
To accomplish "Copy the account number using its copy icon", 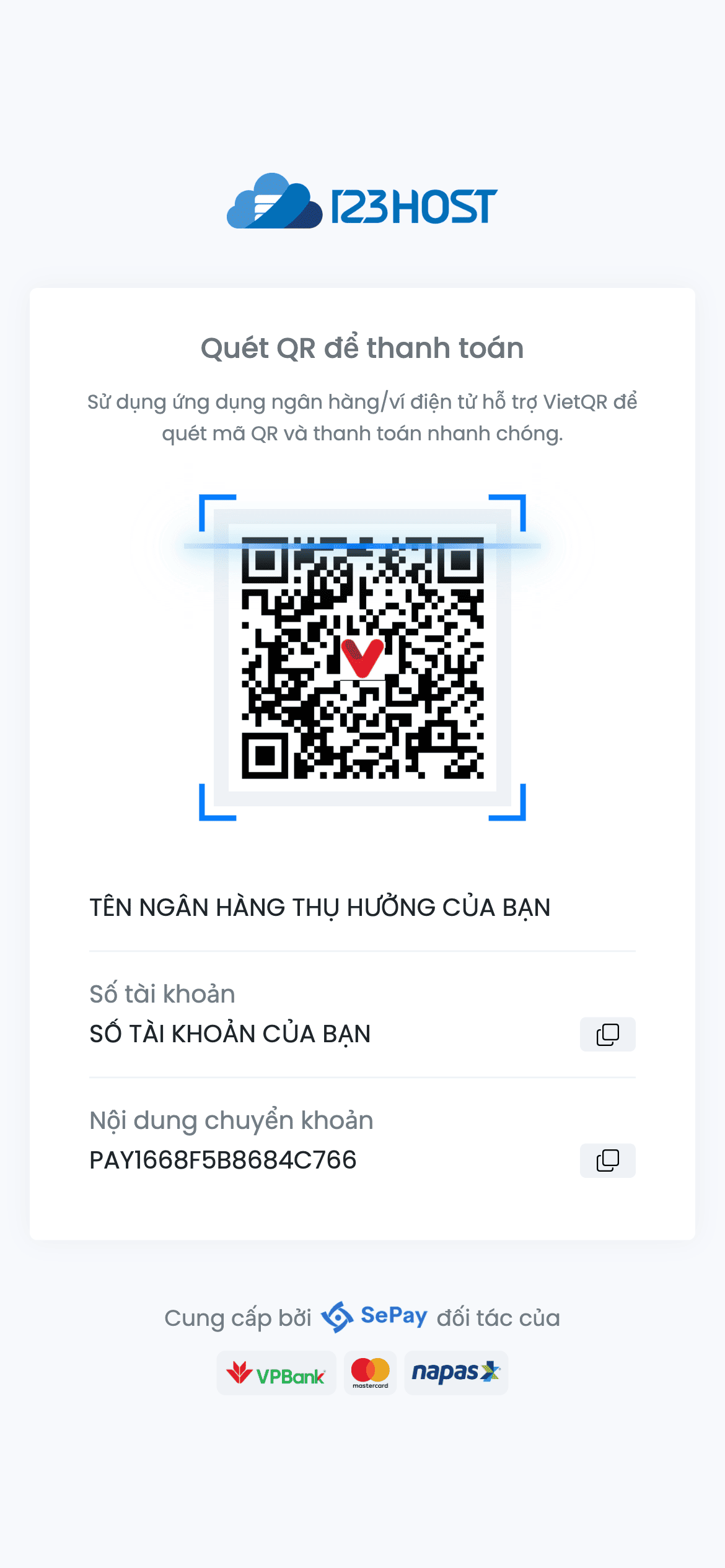I will pos(607,1034).
